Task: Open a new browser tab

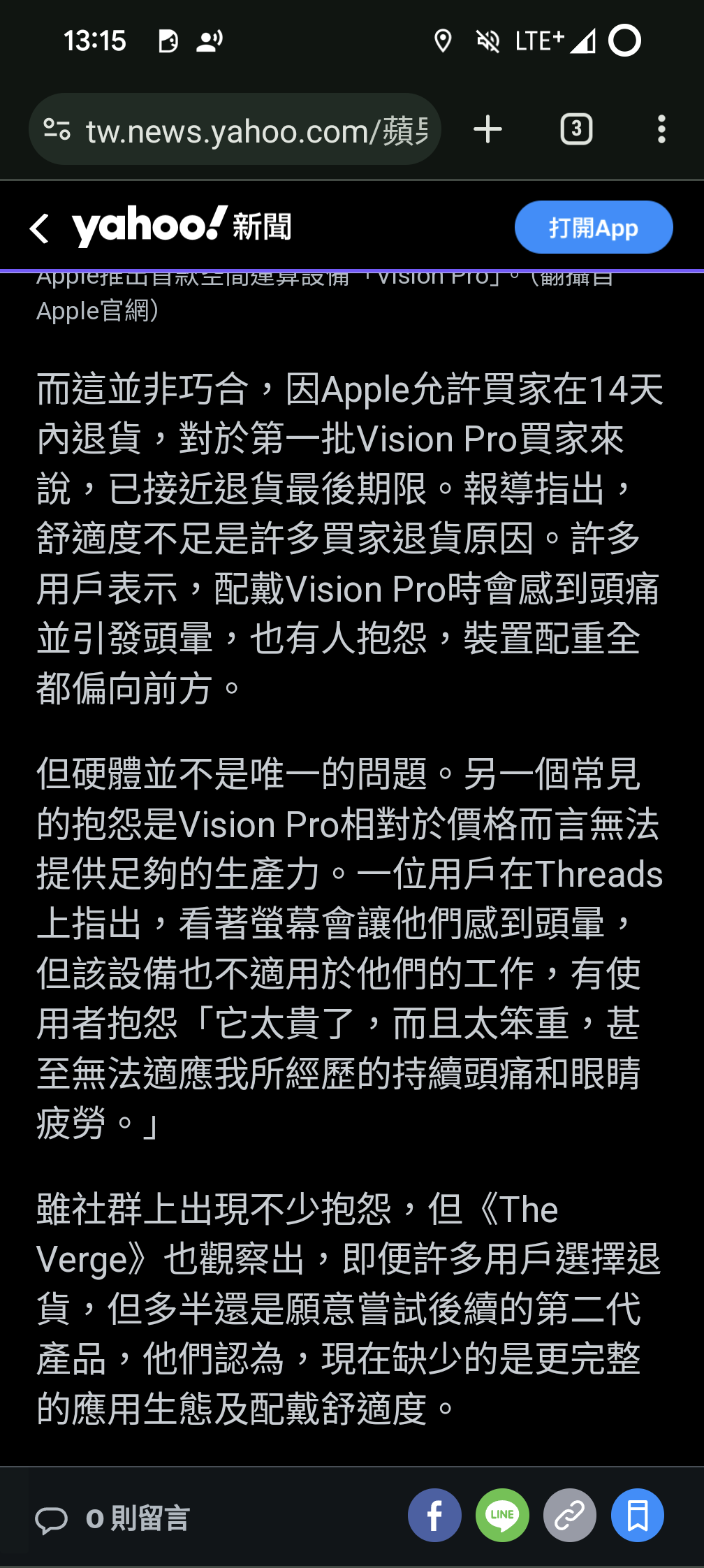Action: (x=487, y=130)
